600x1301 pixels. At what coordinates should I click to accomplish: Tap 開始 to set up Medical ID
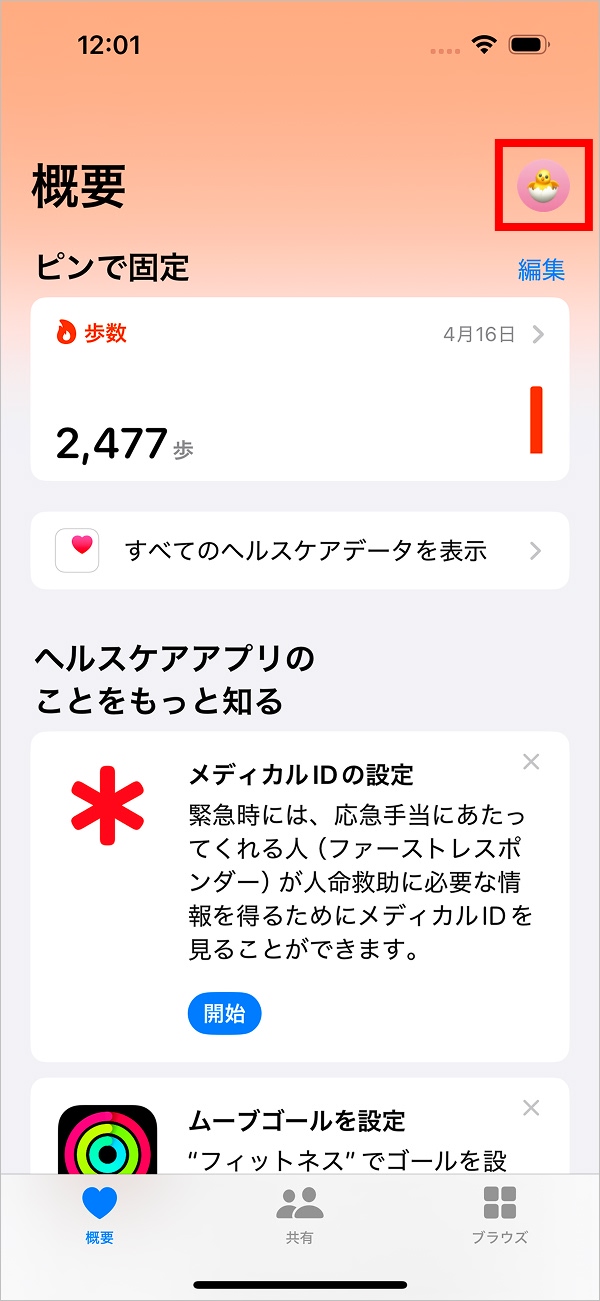coord(224,1013)
